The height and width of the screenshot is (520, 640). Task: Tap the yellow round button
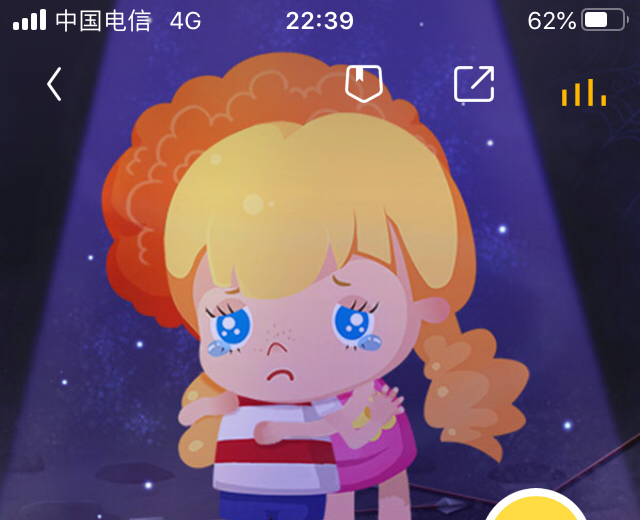point(537,508)
